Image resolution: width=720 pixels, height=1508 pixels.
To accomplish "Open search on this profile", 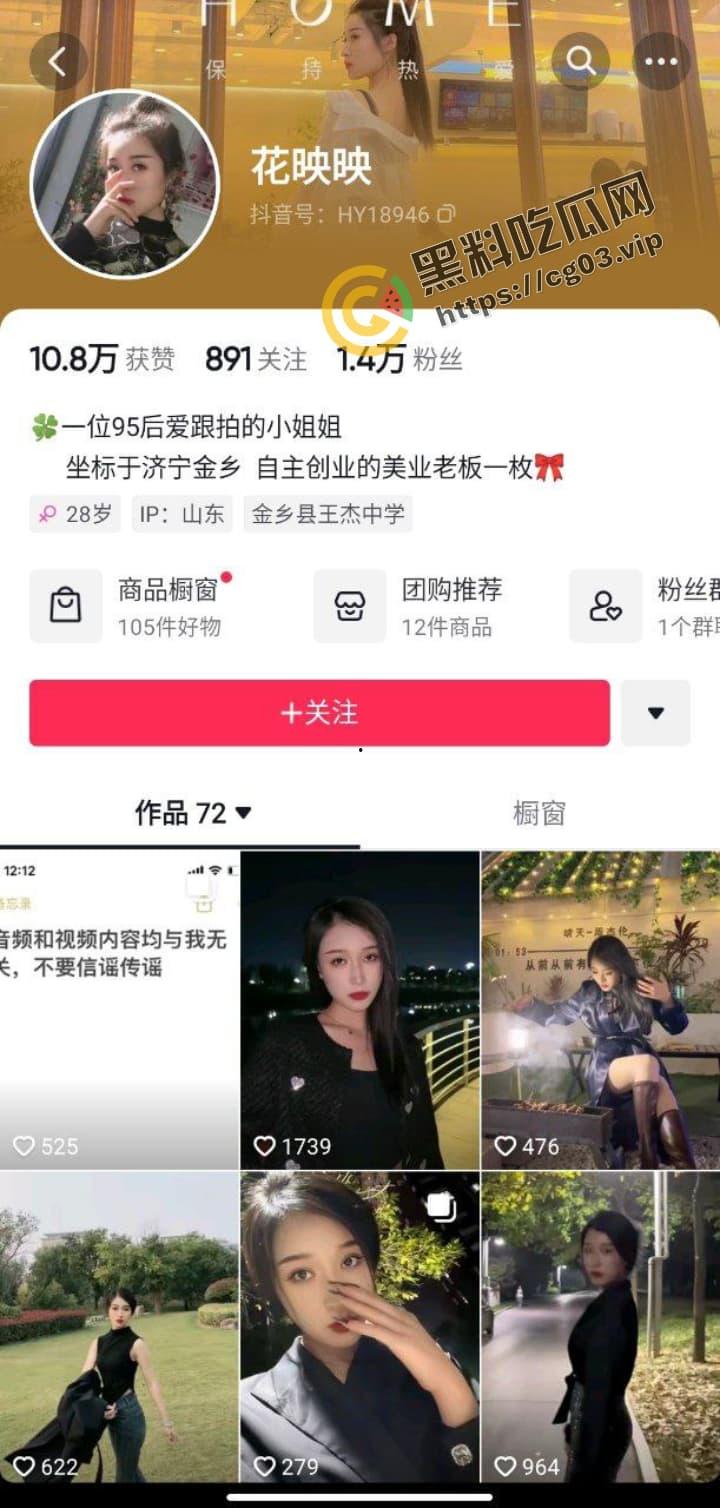I will (x=581, y=61).
